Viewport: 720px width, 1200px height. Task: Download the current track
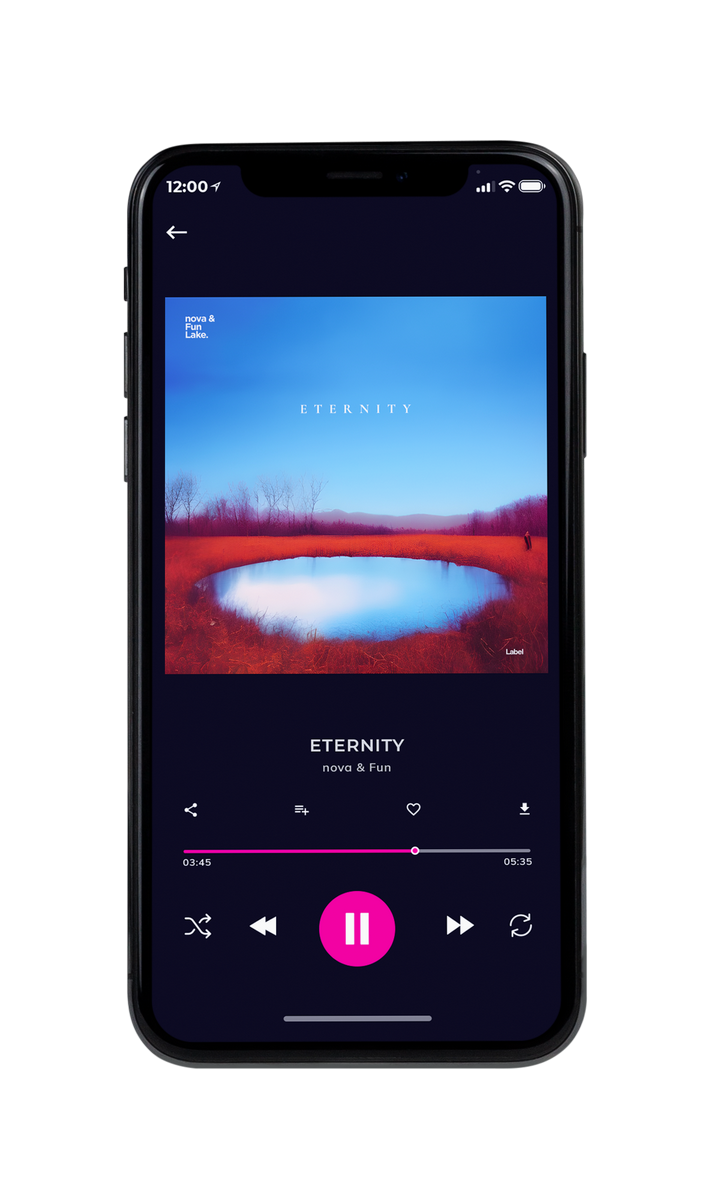point(524,809)
